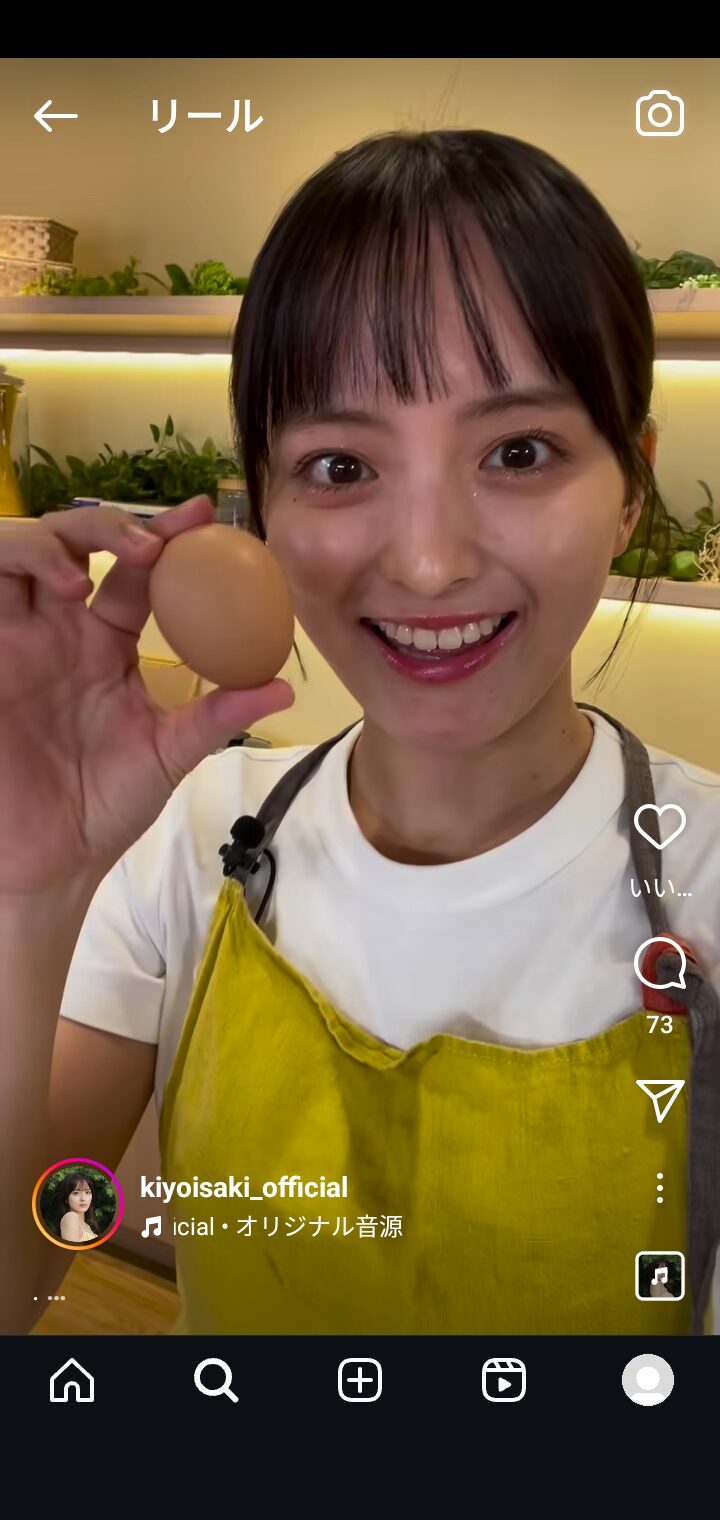Like this reel with the heart icon
The height and width of the screenshot is (1520, 720).
[660, 828]
